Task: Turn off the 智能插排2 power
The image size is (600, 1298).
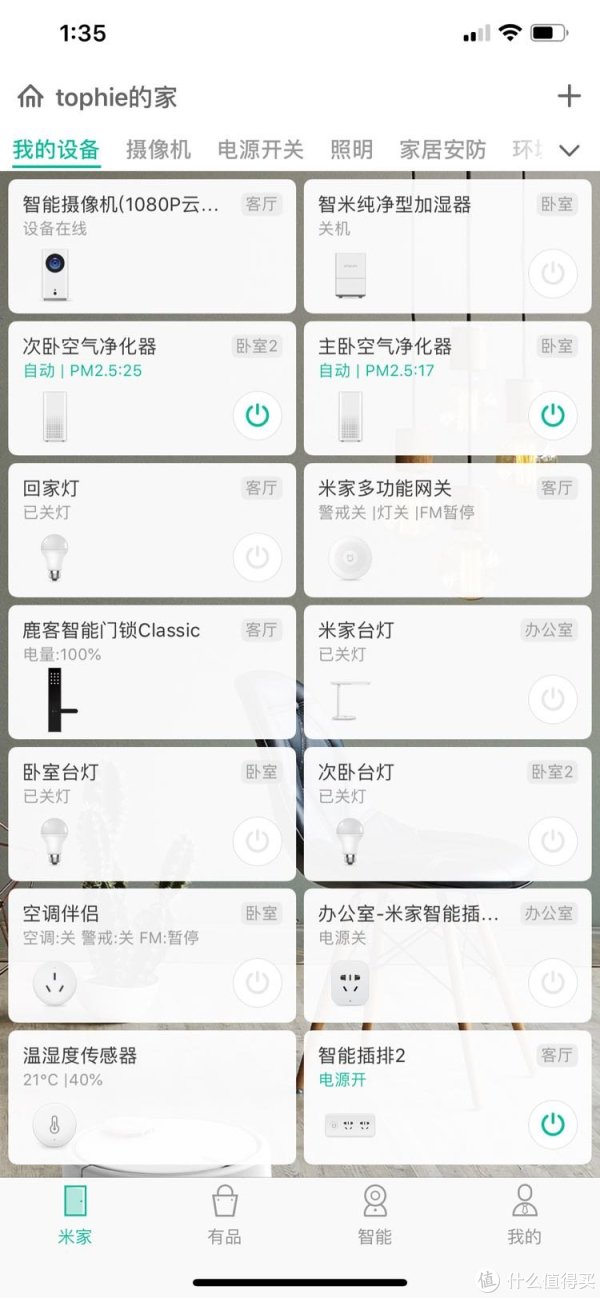Action: pyautogui.click(x=552, y=1125)
